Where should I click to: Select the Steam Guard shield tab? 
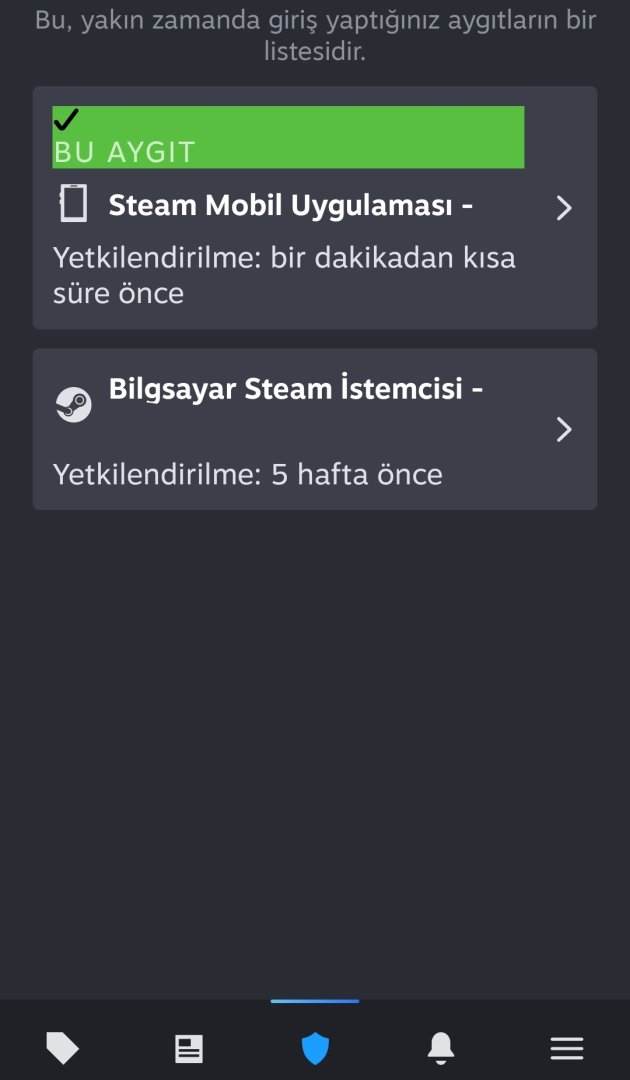[315, 1047]
